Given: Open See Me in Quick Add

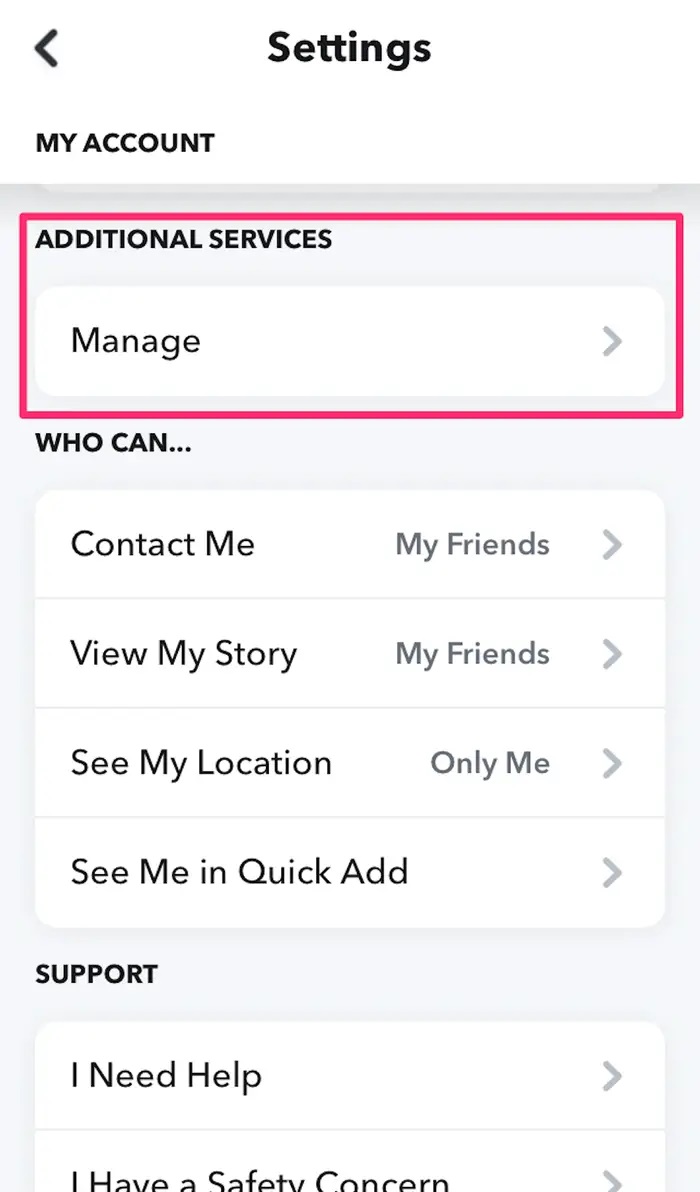Looking at the screenshot, I should click(349, 872).
